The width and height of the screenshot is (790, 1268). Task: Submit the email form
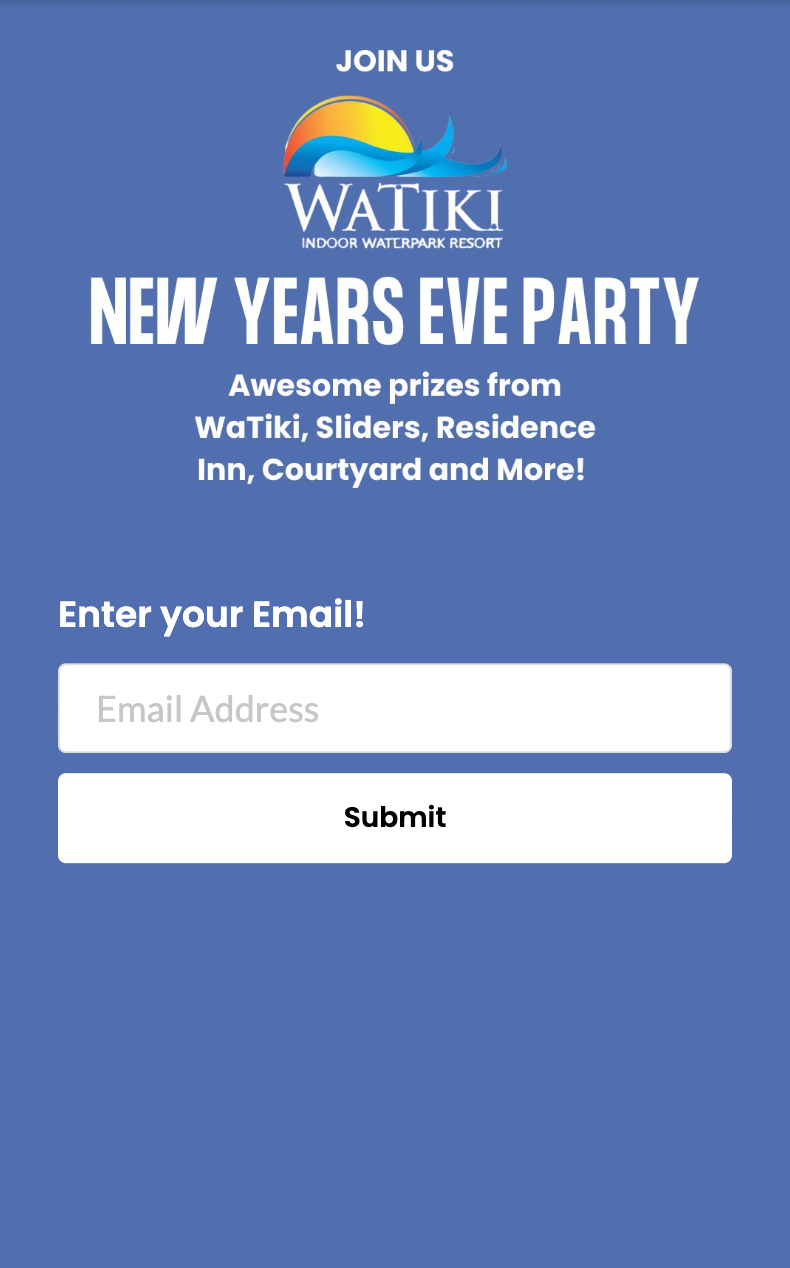(x=394, y=817)
